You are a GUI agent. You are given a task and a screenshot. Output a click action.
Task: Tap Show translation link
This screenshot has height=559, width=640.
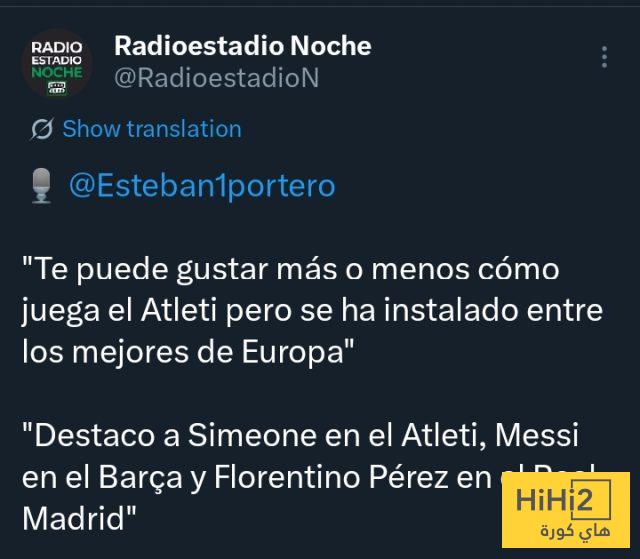[x=150, y=129]
